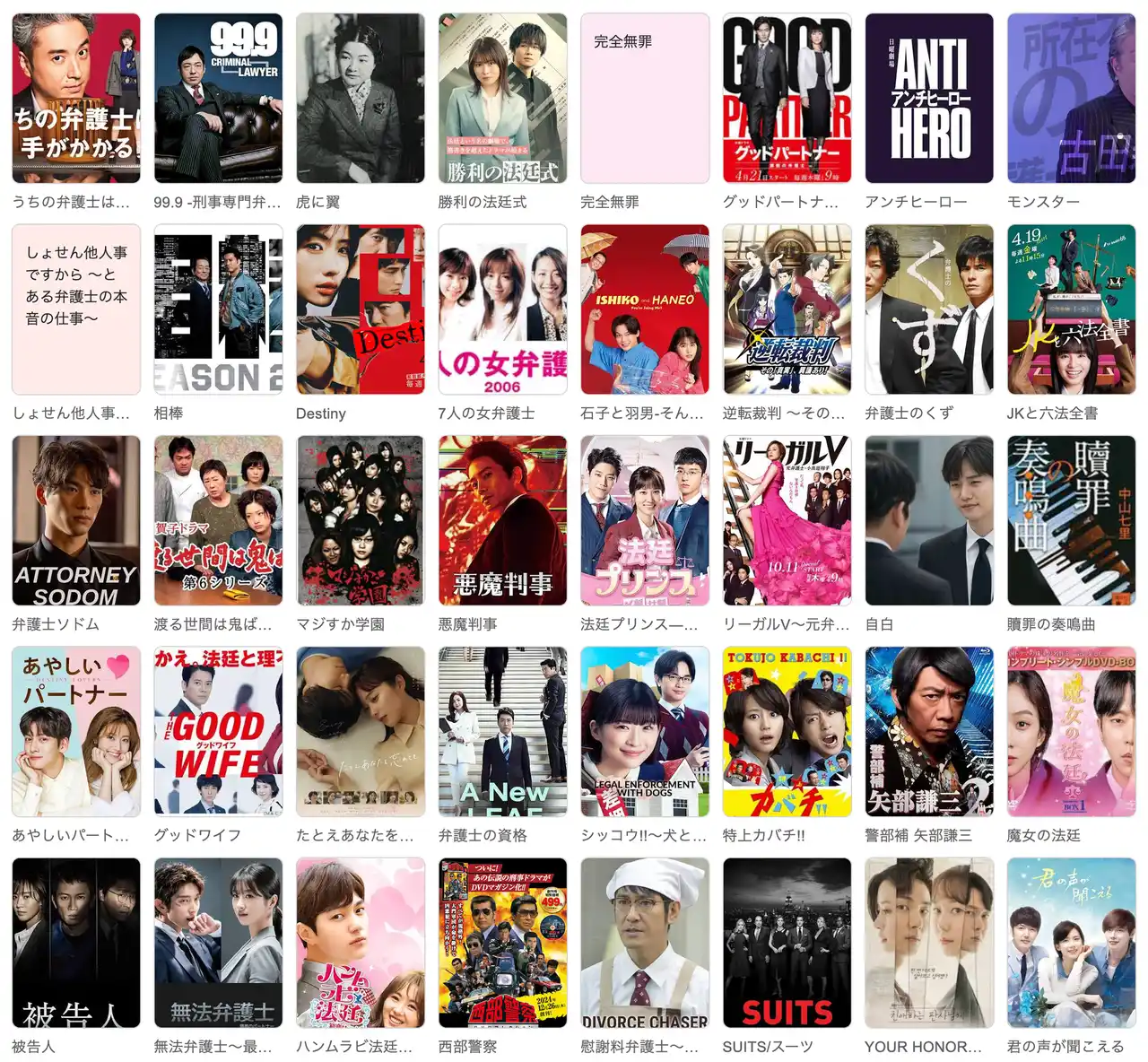Open the 西部警察 drama card
Image resolution: width=1148 pixels, height=1062 pixels.
pos(502,943)
